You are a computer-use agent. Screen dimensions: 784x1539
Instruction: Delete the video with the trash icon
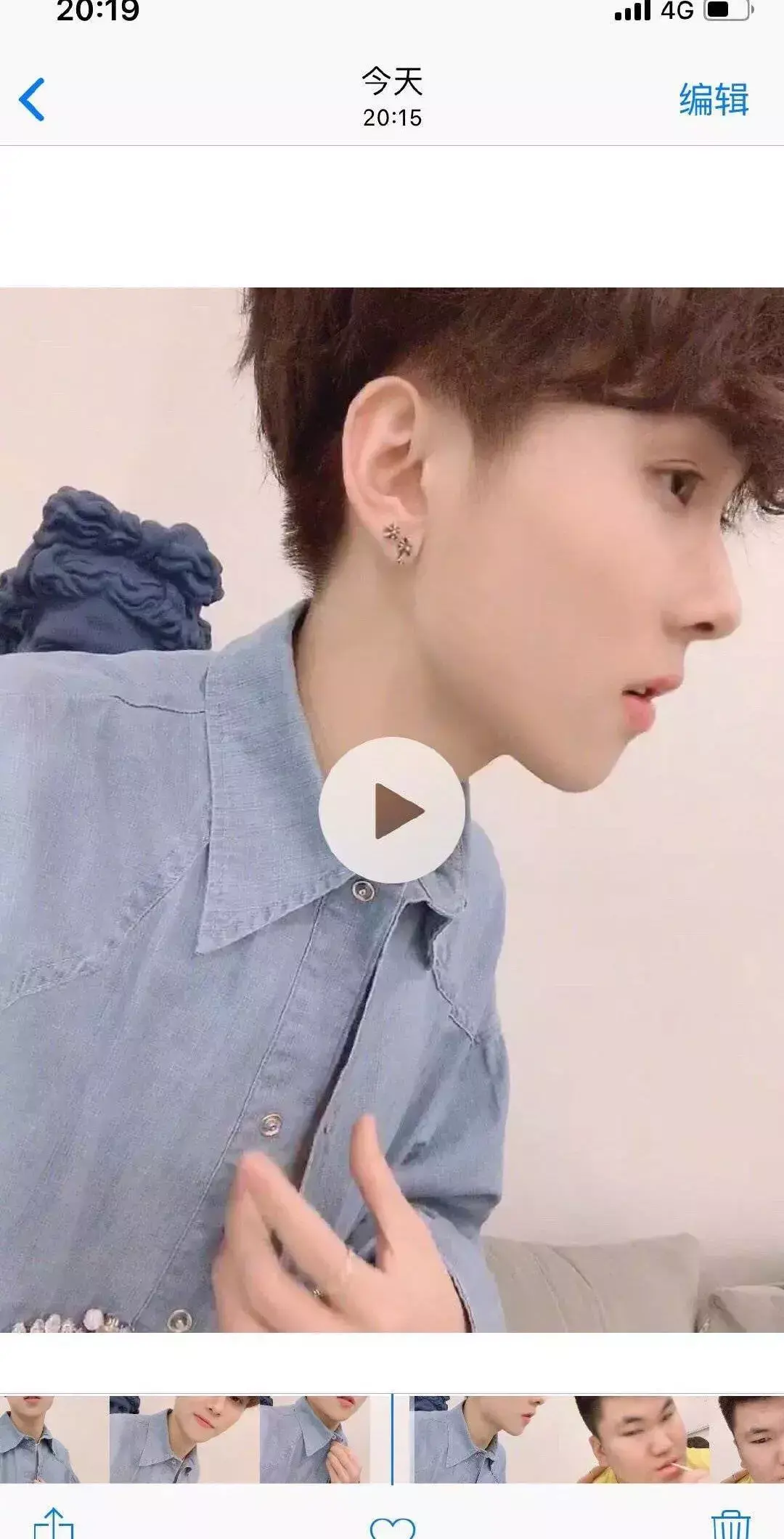(x=730, y=1524)
